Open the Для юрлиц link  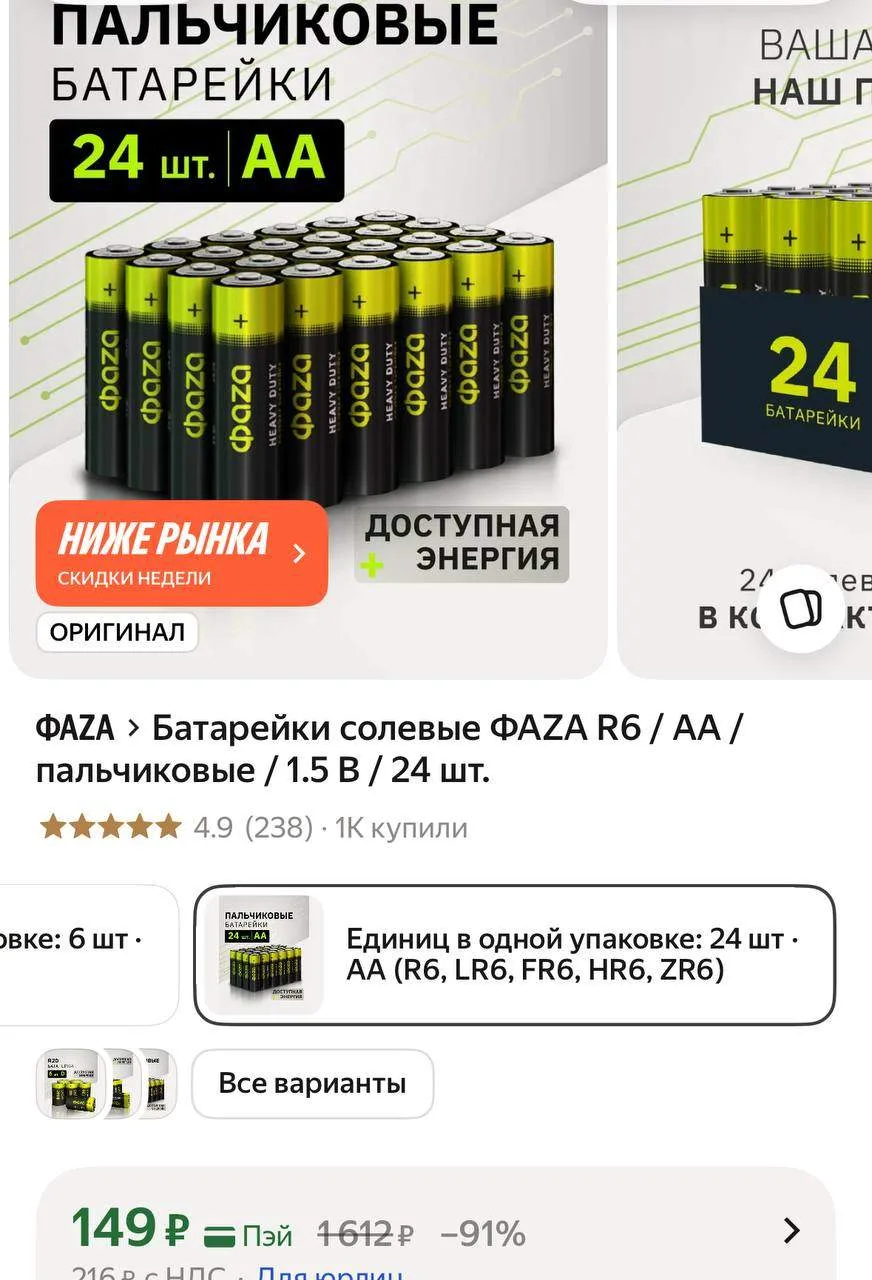pos(330,1272)
